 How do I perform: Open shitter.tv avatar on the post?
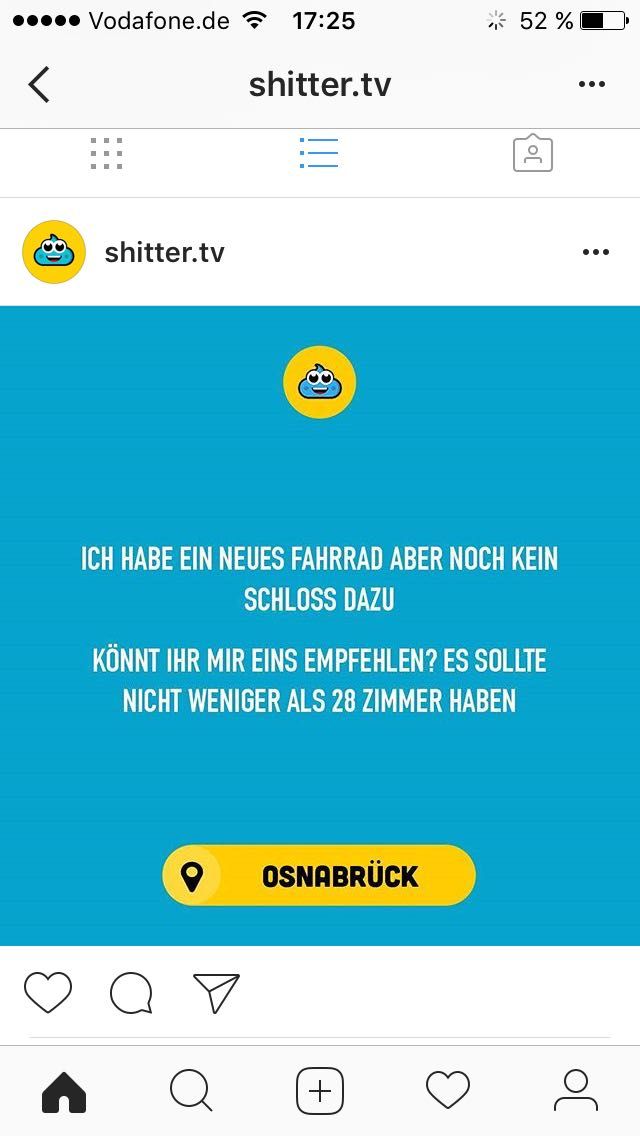54,252
